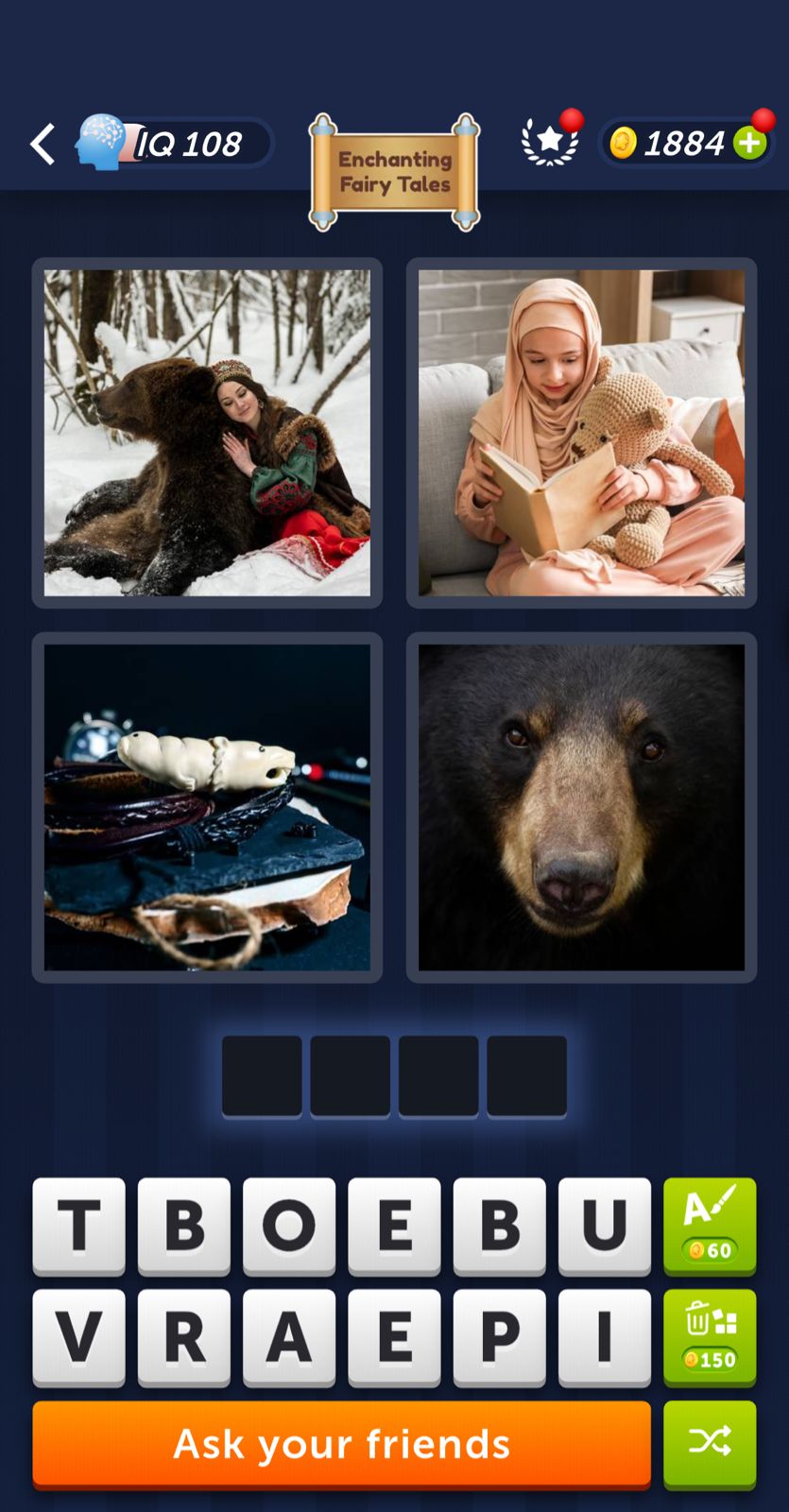Enlarge the carved bear bracelet picture
This screenshot has height=1512, width=789.
207,807
